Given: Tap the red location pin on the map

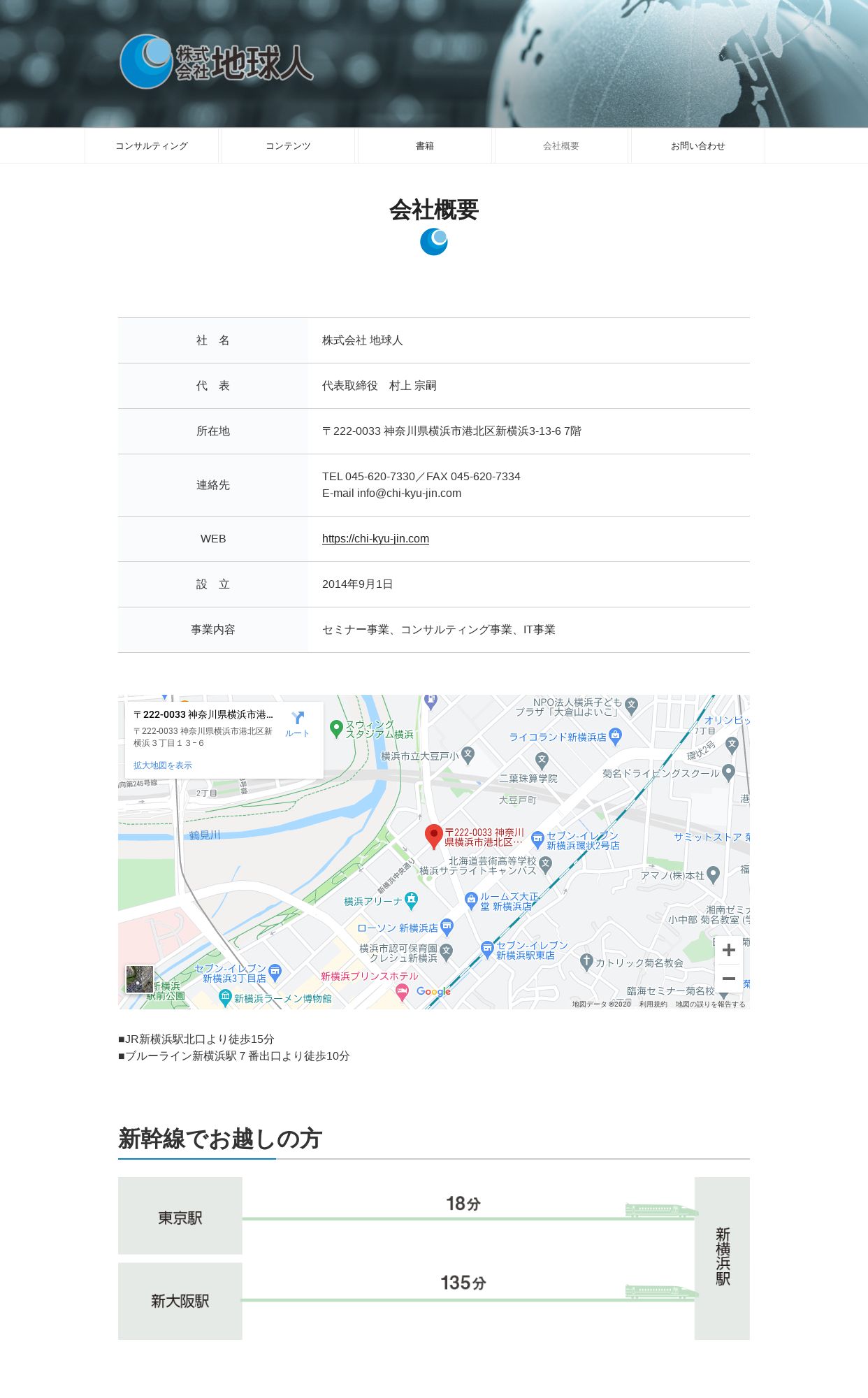Looking at the screenshot, I should tap(434, 836).
